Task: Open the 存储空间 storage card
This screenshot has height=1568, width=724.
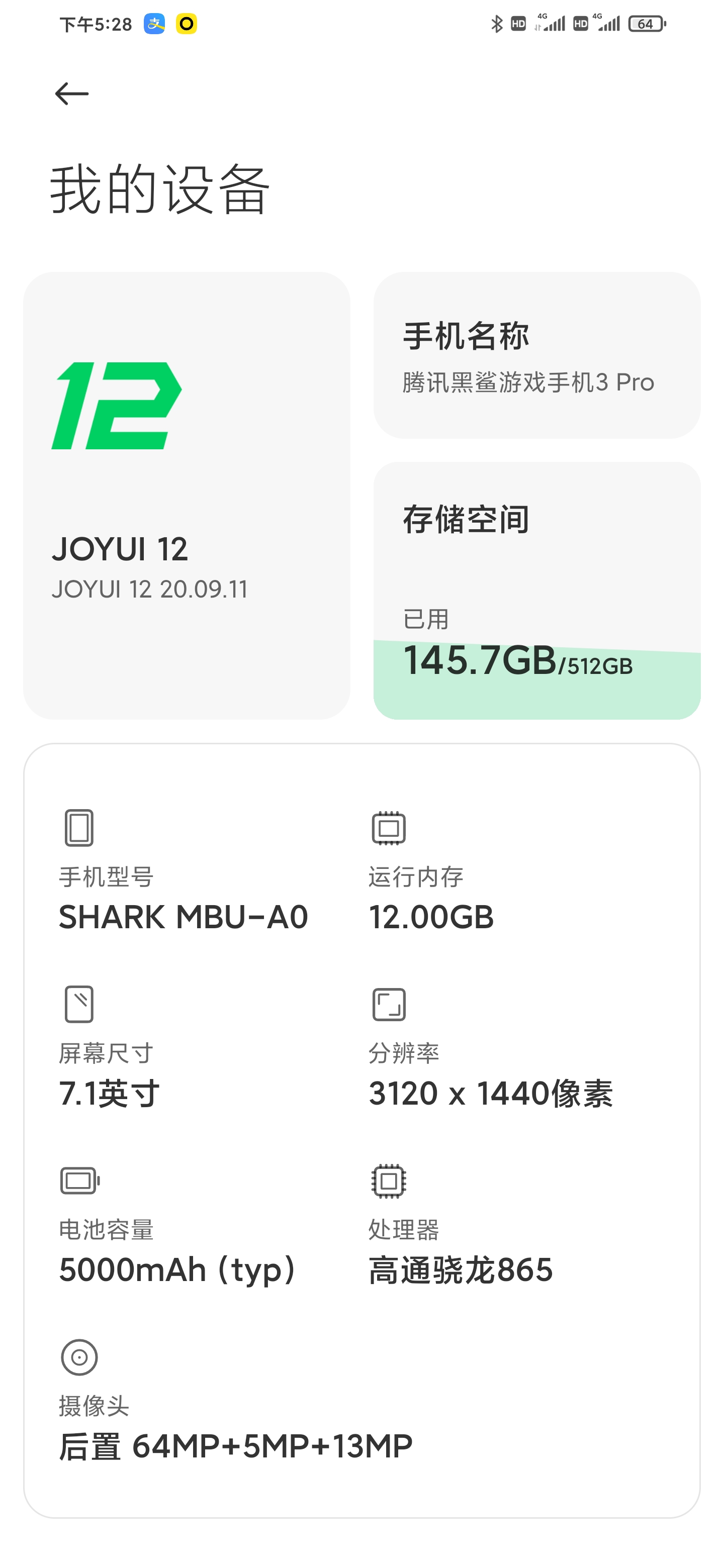Action: 537,591
